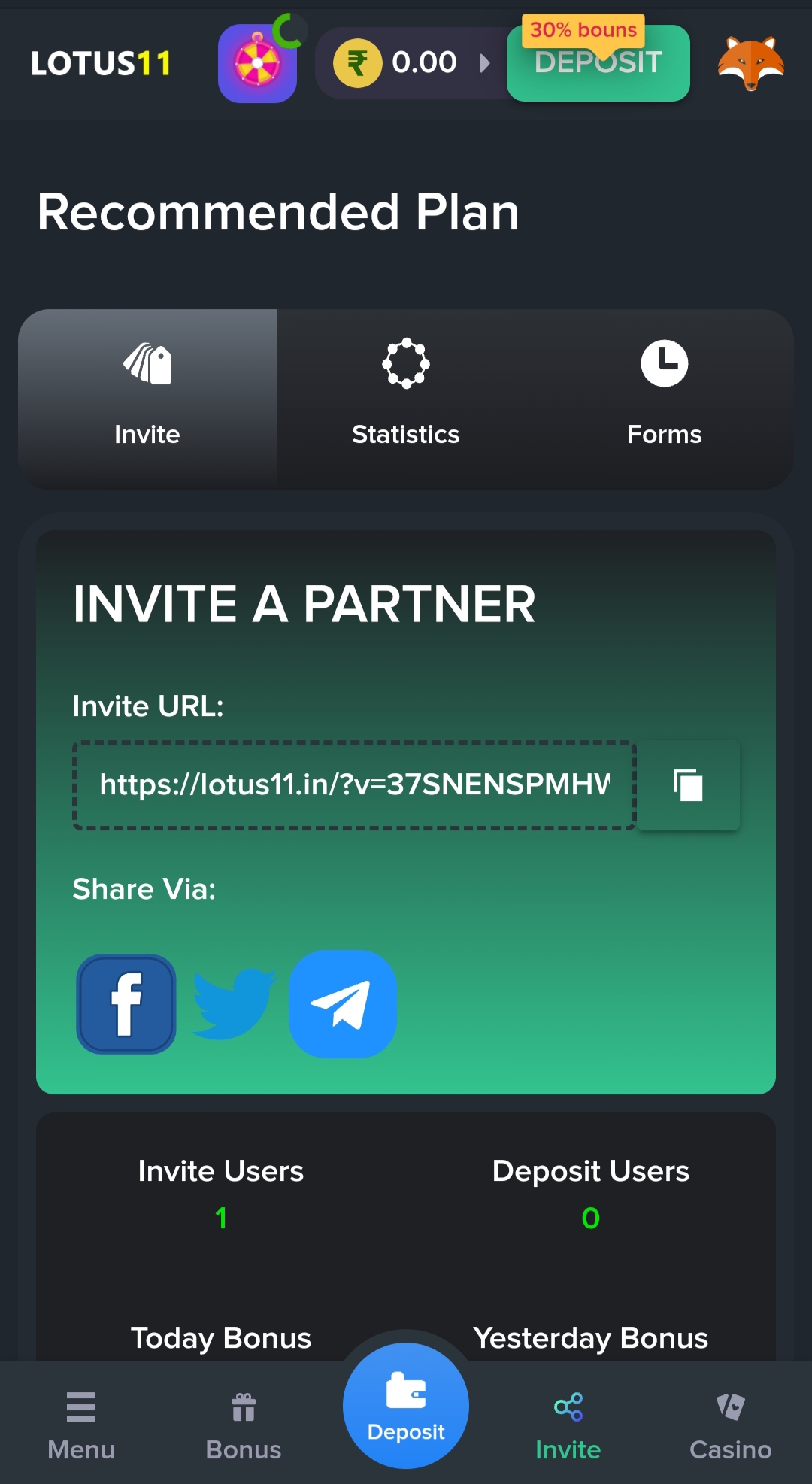Open the spin wheel icon
The height and width of the screenshot is (1484, 812).
(x=257, y=63)
